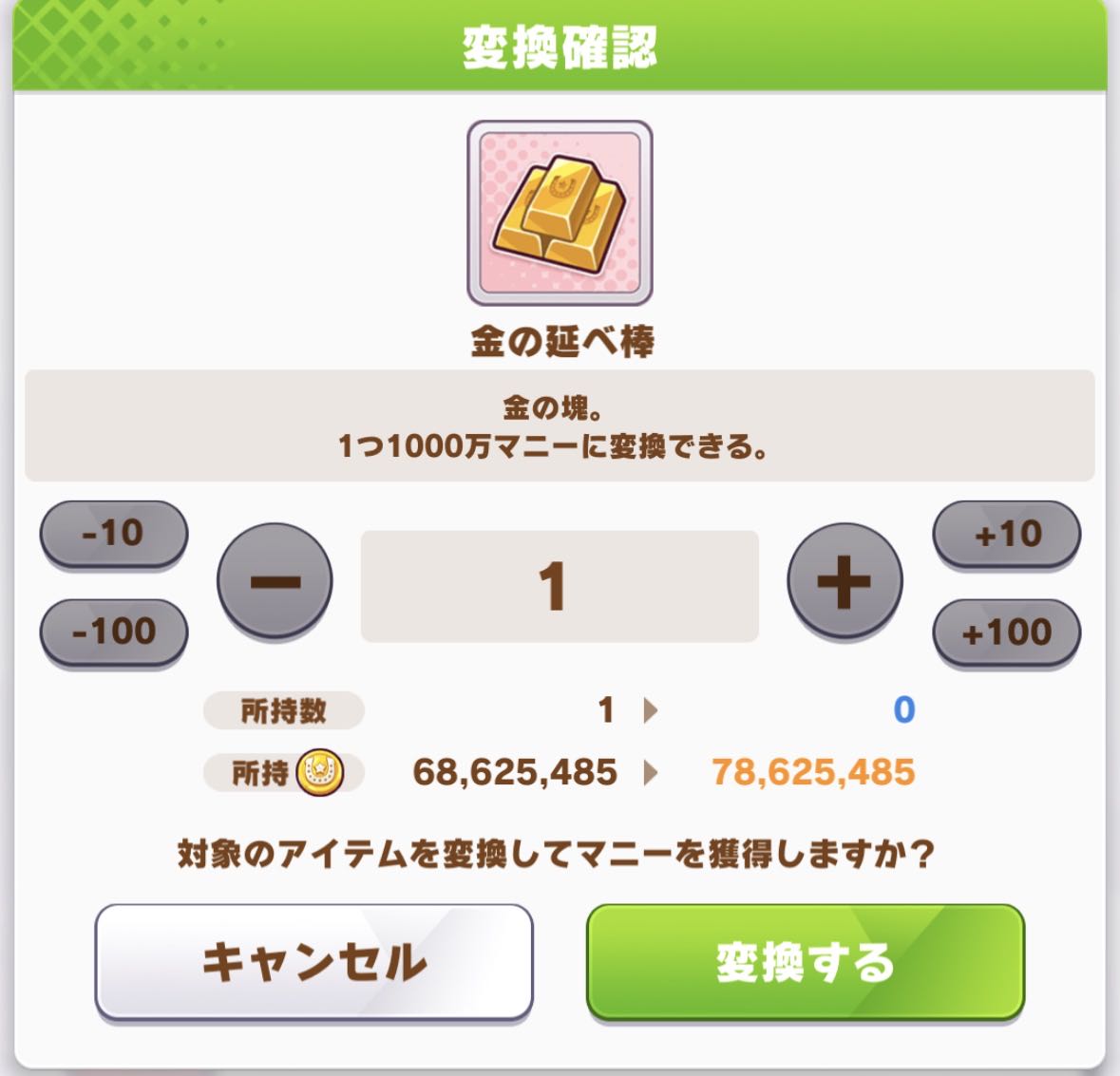Confirm the exchange with 変換する
The width and height of the screenshot is (1120, 1076).
point(805,961)
